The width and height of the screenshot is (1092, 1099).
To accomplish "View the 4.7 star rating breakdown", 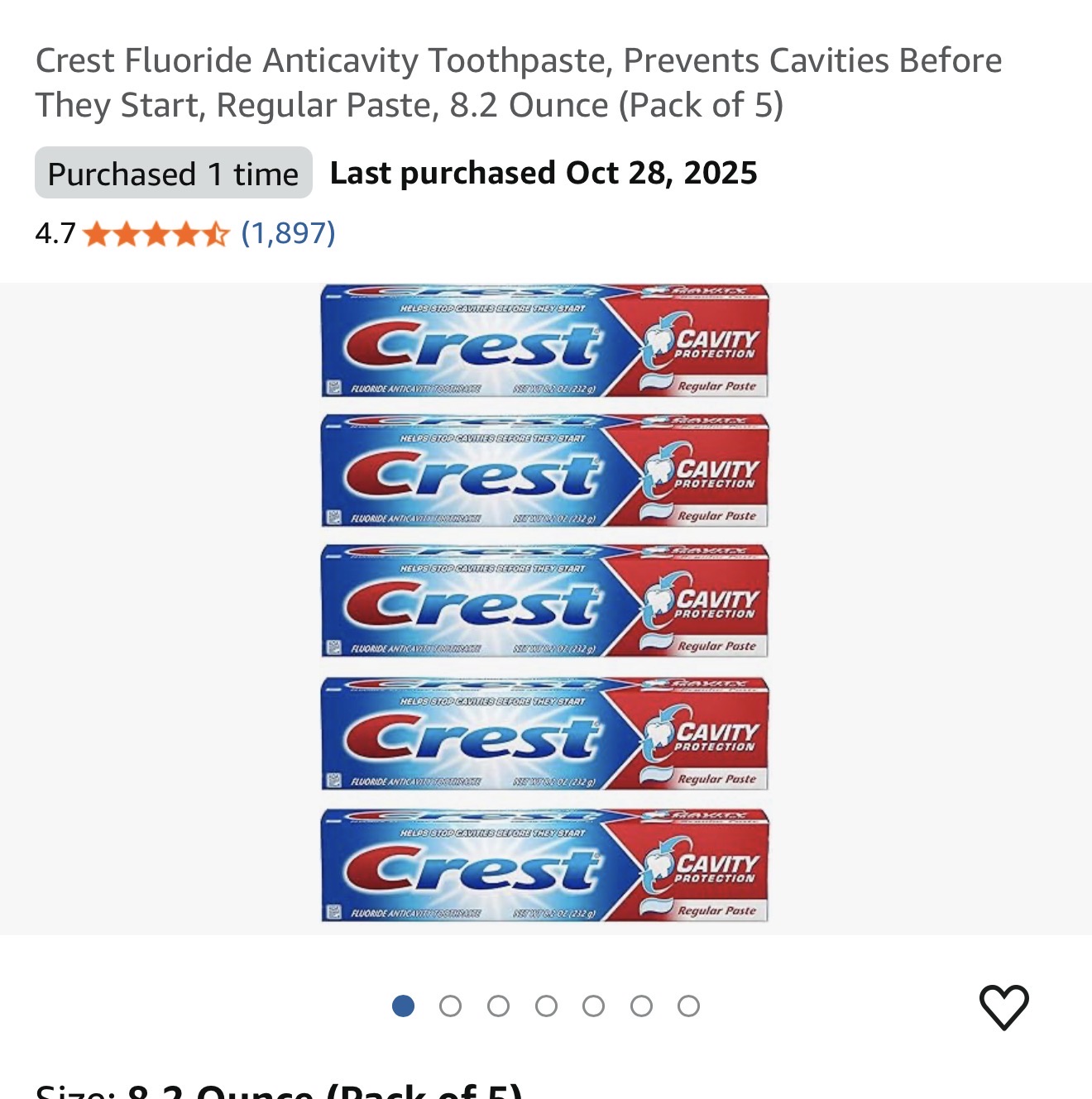I will [156, 234].
